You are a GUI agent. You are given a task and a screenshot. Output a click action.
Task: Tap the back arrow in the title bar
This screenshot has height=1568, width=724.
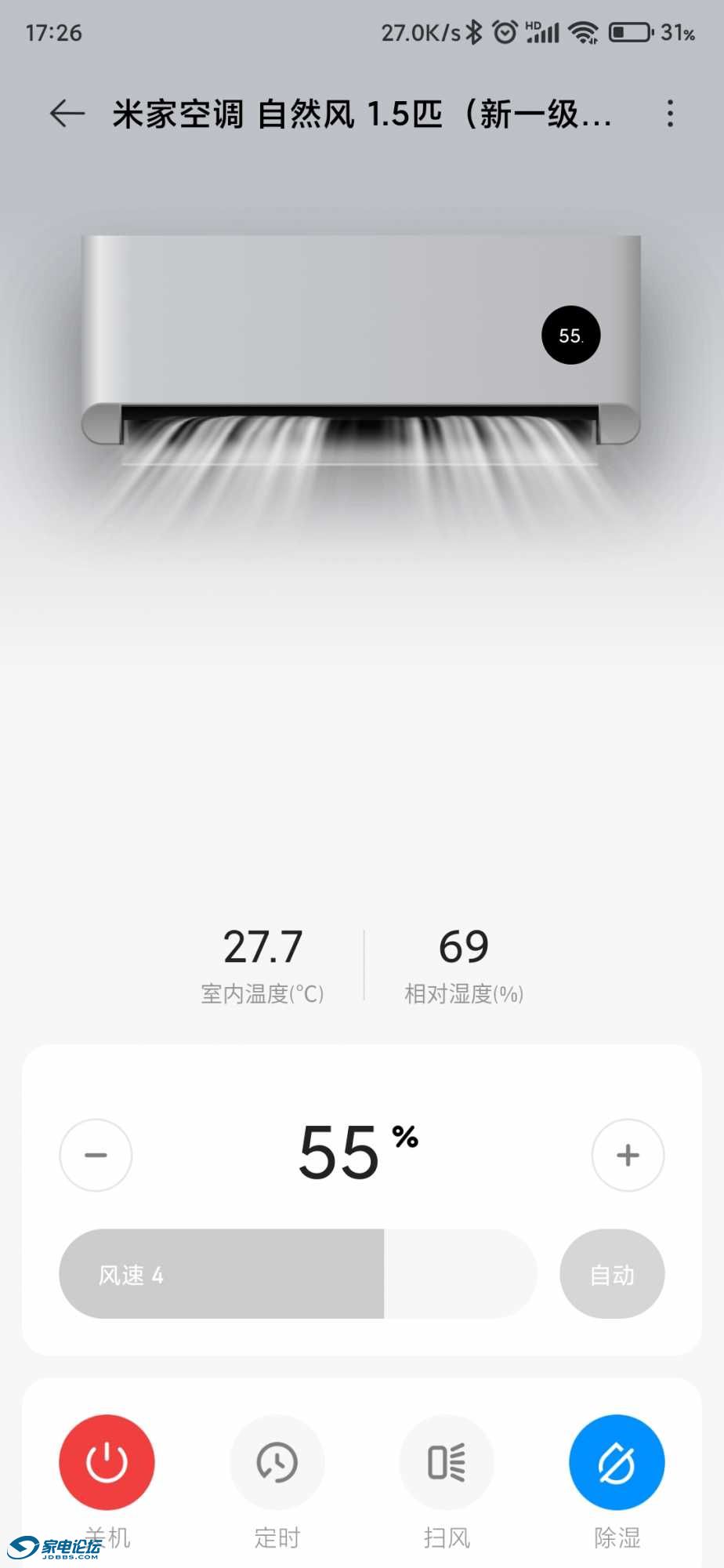click(64, 114)
